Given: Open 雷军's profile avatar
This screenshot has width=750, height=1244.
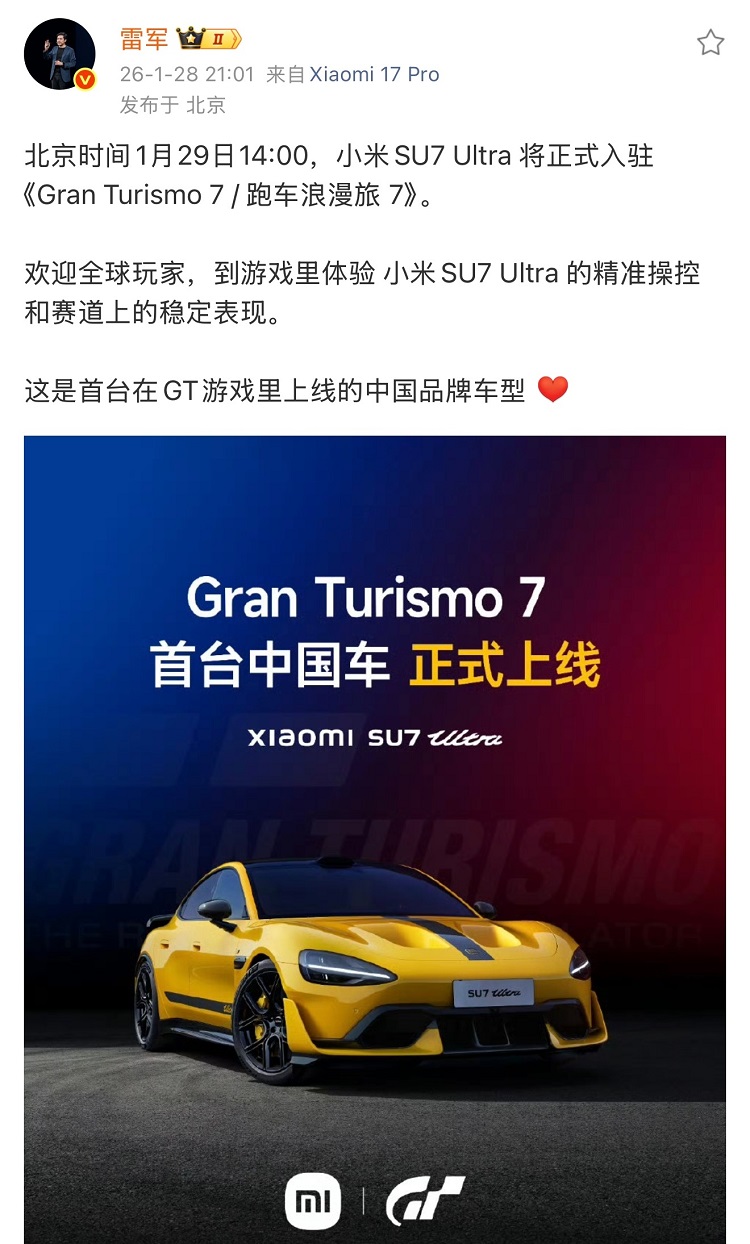Looking at the screenshot, I should [x=59, y=54].
